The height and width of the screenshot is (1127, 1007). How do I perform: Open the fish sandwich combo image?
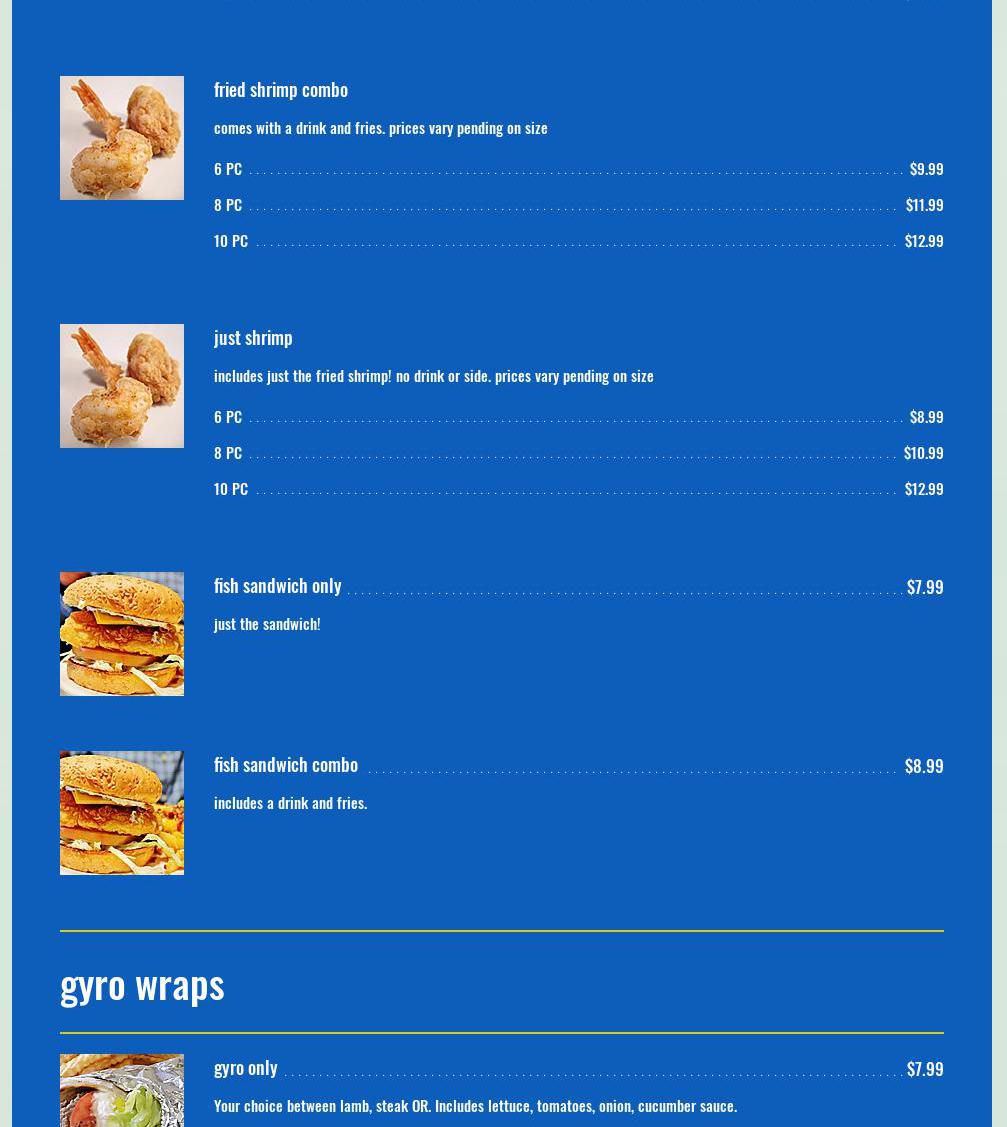point(121,813)
